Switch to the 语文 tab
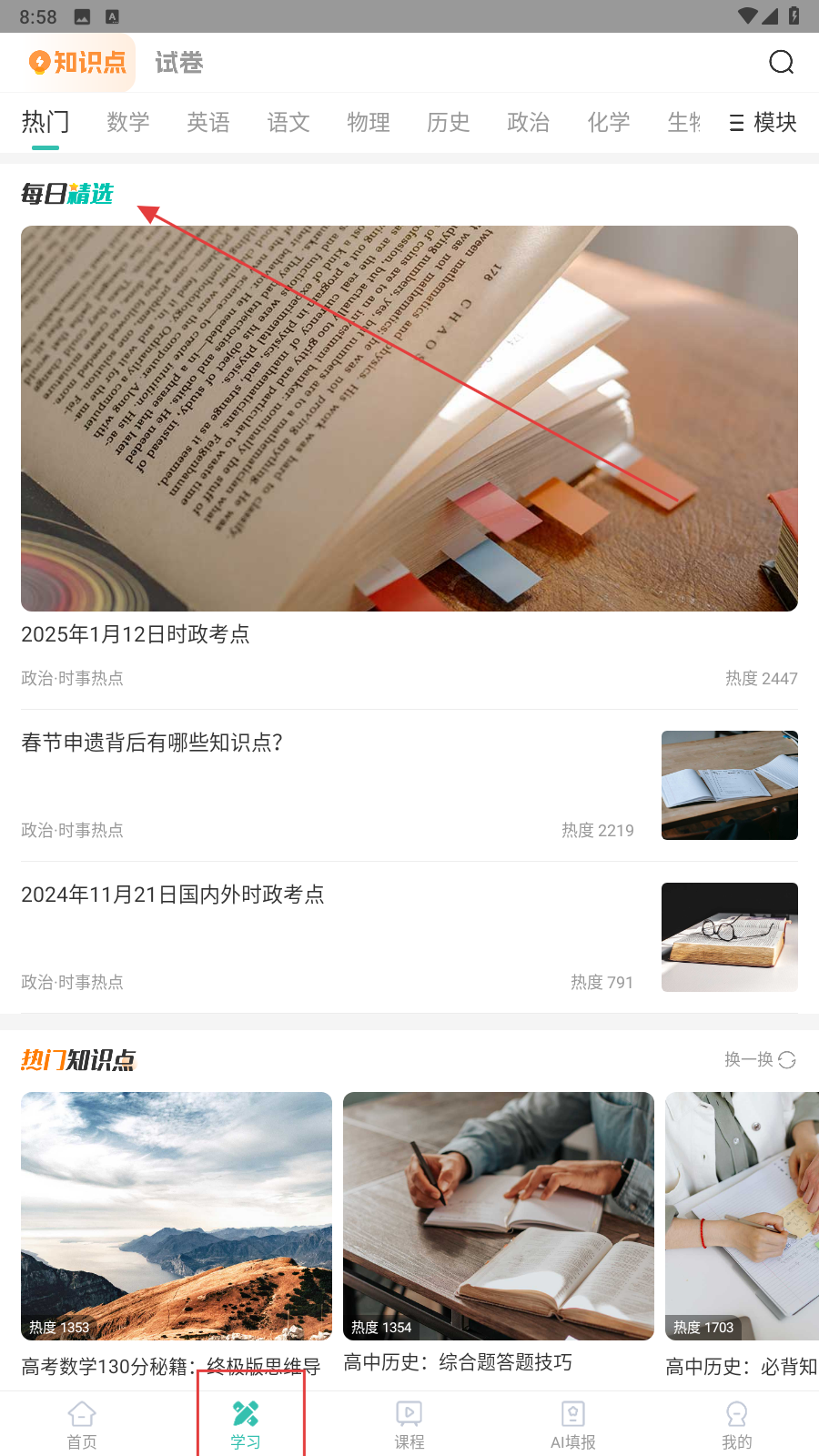The image size is (819, 1456). pos(288,122)
